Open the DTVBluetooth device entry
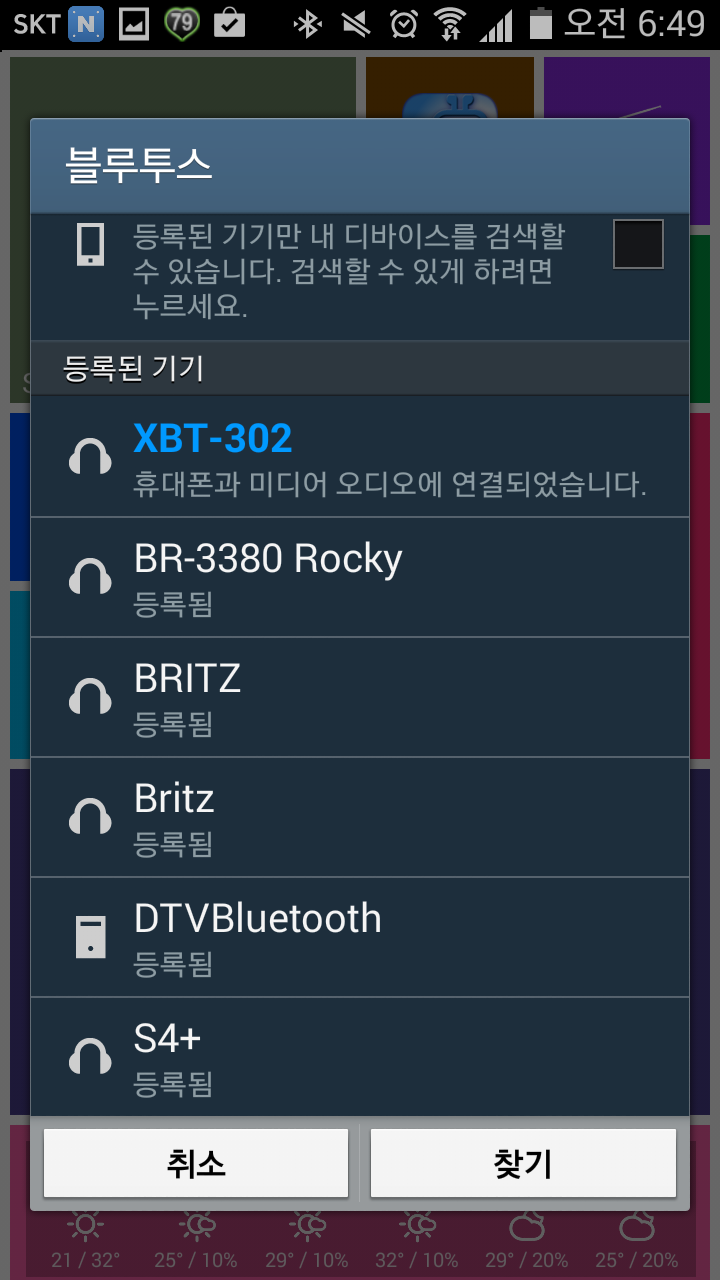 [360, 937]
